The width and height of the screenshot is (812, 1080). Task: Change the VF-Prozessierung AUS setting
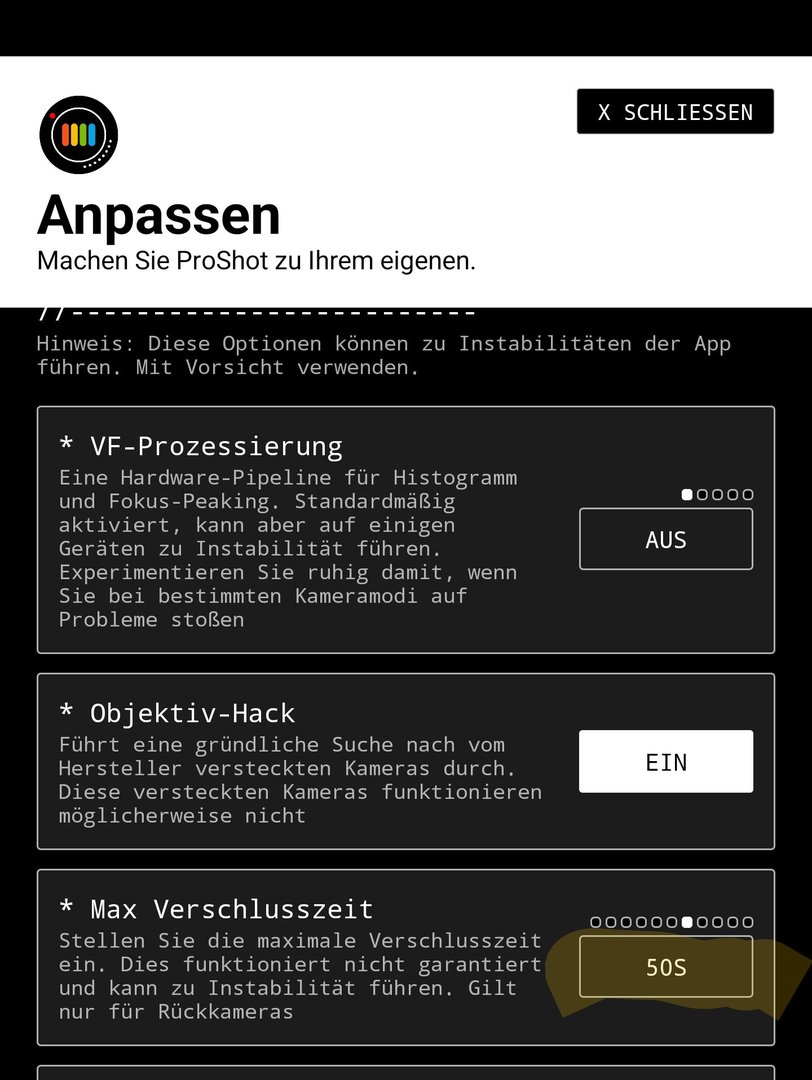[x=665, y=539]
